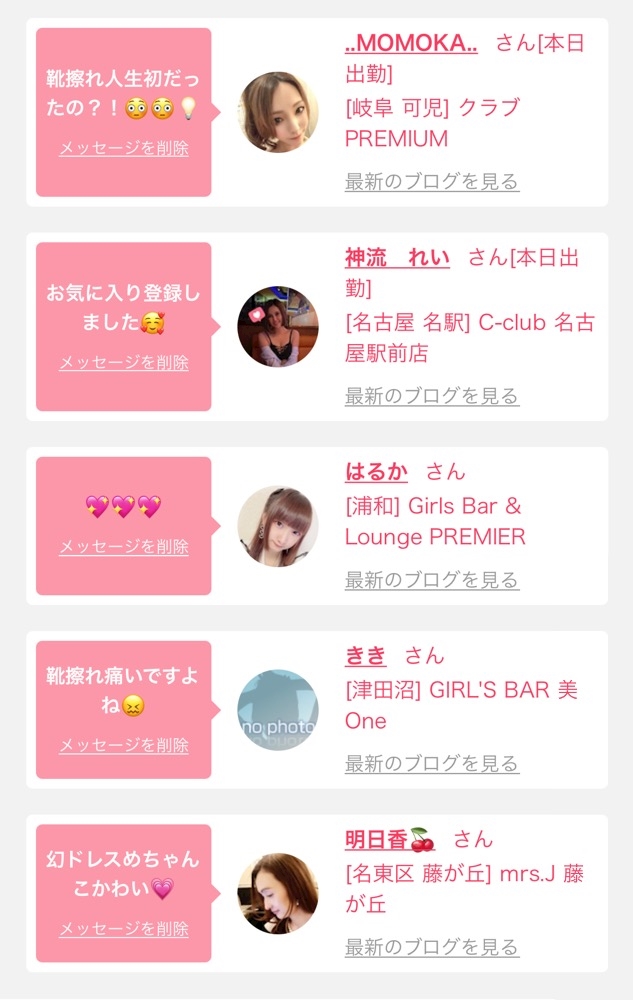Viewport: 633px width, 1000px height.
Task: View 神流 れい's latest blog
Action: pyautogui.click(x=432, y=396)
